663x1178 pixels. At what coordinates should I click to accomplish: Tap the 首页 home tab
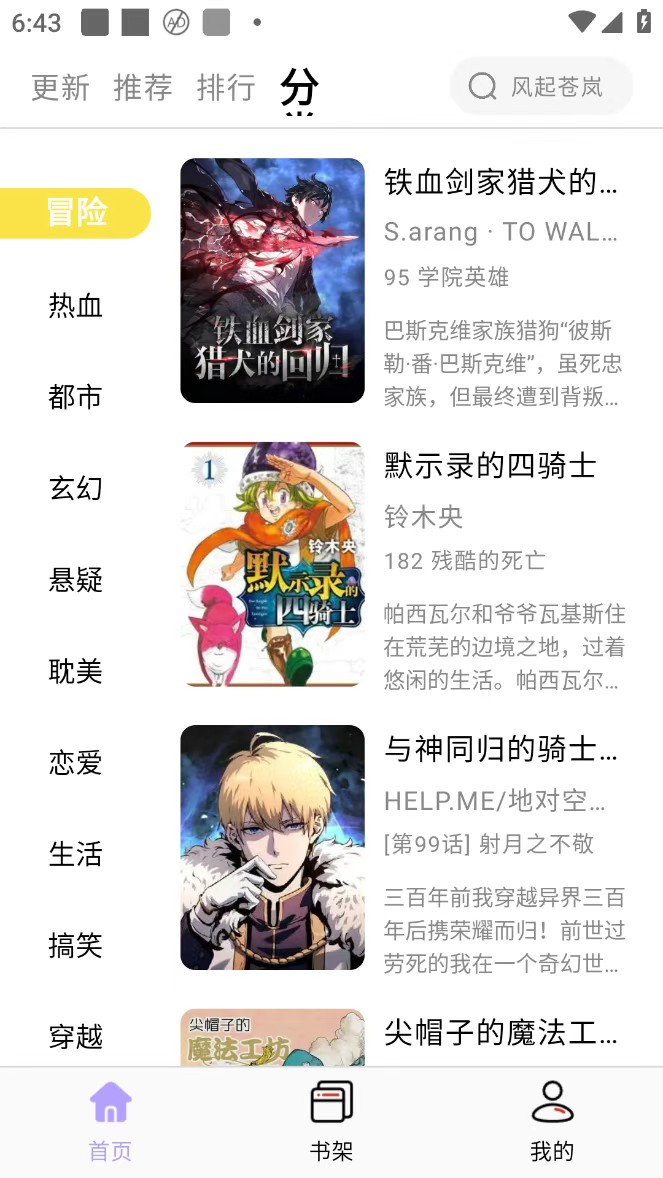(110, 1122)
